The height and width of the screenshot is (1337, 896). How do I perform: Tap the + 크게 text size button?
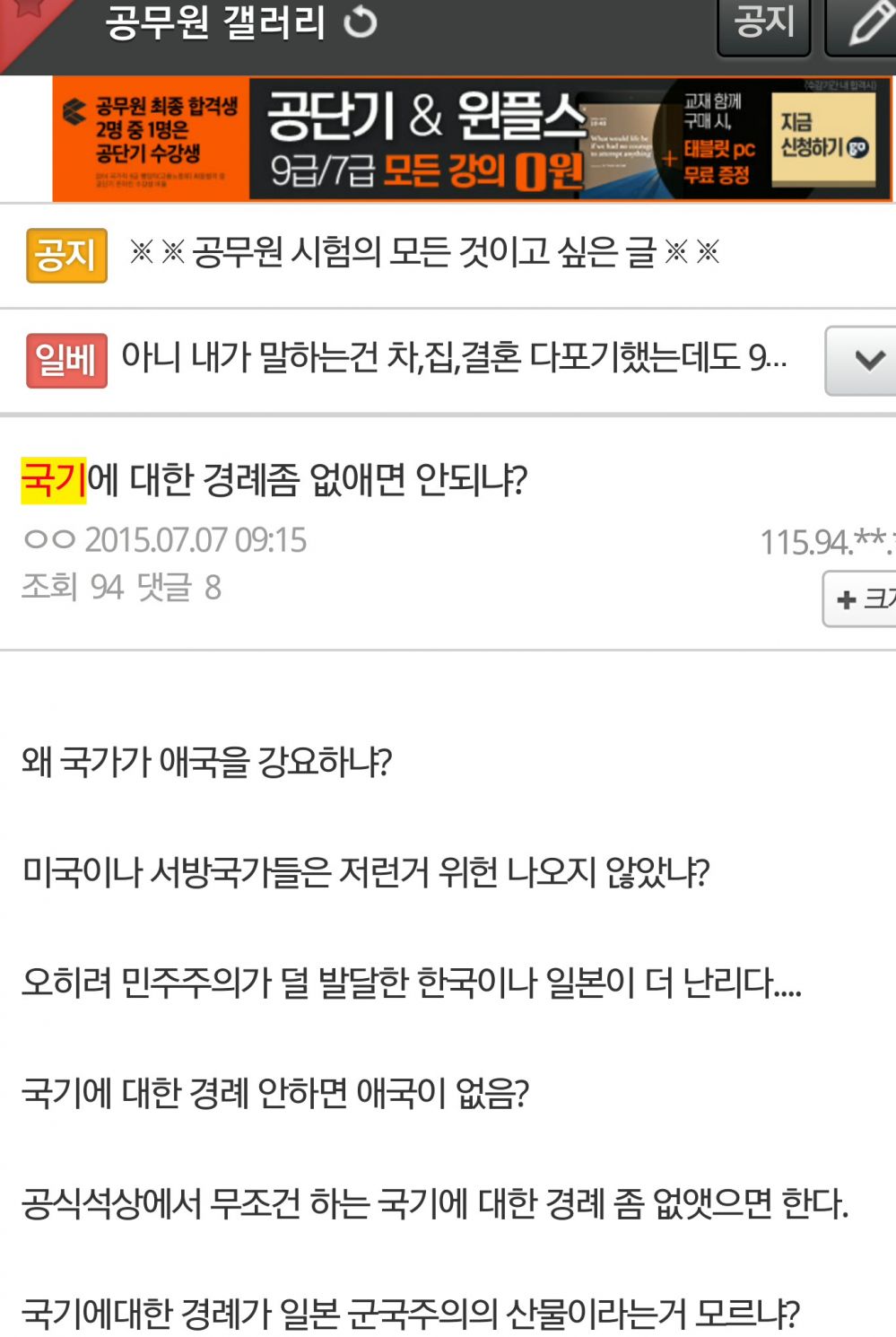862,599
